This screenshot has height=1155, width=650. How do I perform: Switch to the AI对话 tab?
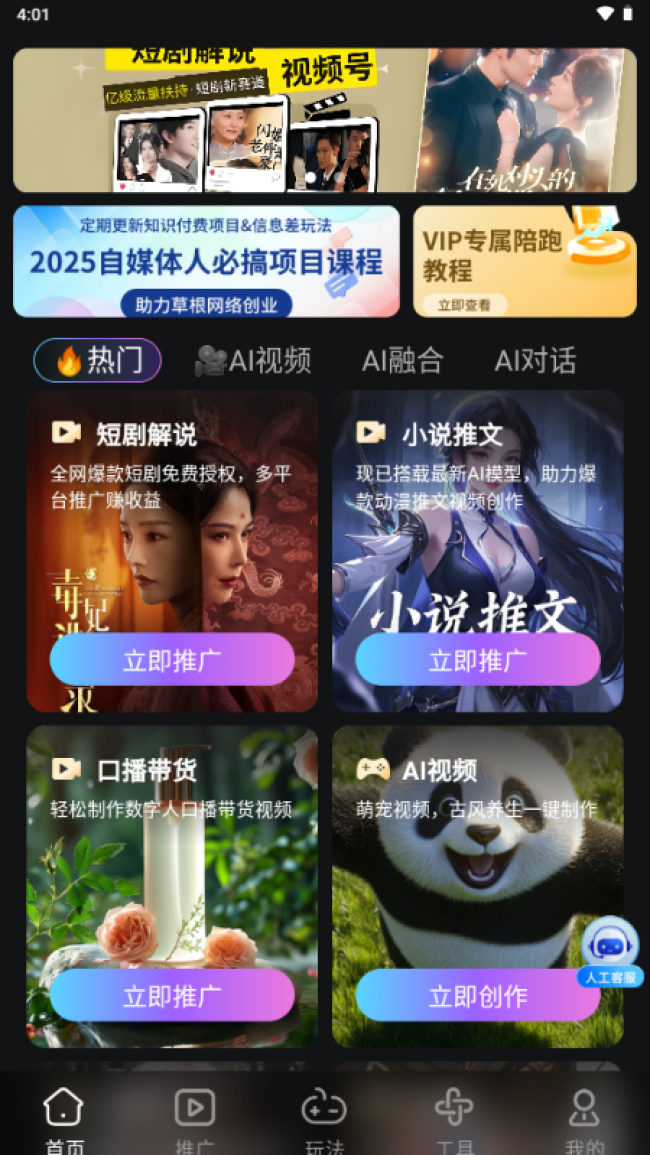pyautogui.click(x=535, y=360)
